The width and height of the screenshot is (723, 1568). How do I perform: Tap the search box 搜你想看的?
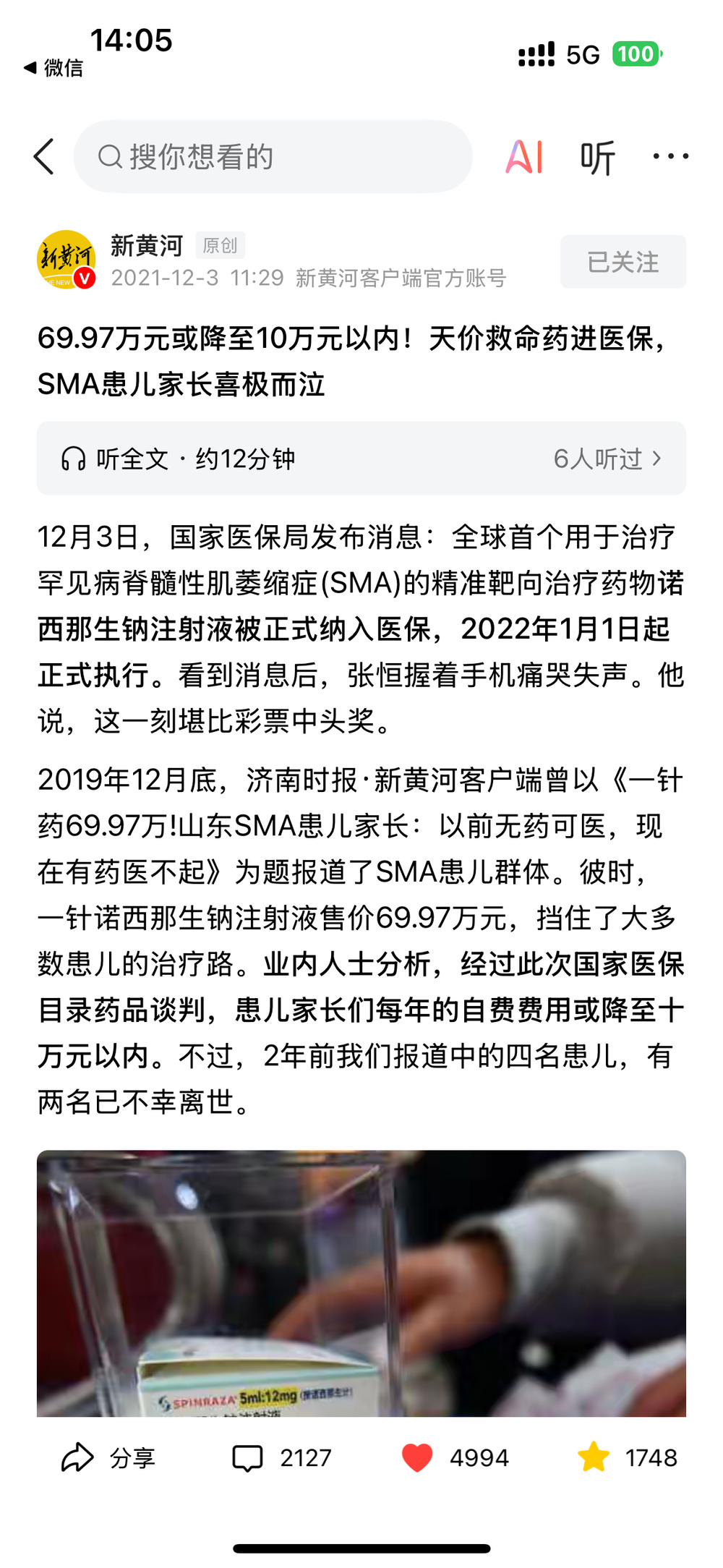point(273,156)
